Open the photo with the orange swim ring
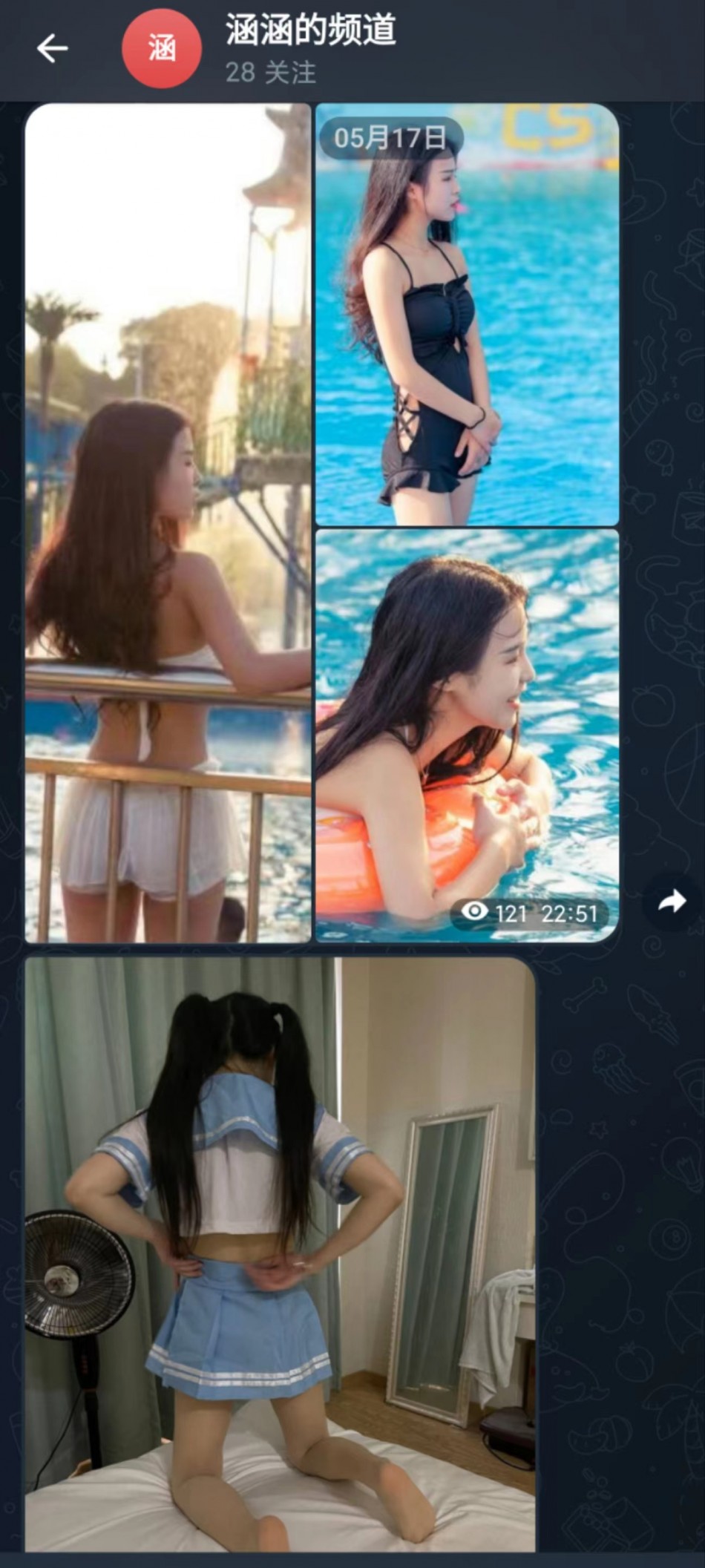Image resolution: width=705 pixels, height=1568 pixels. click(467, 735)
